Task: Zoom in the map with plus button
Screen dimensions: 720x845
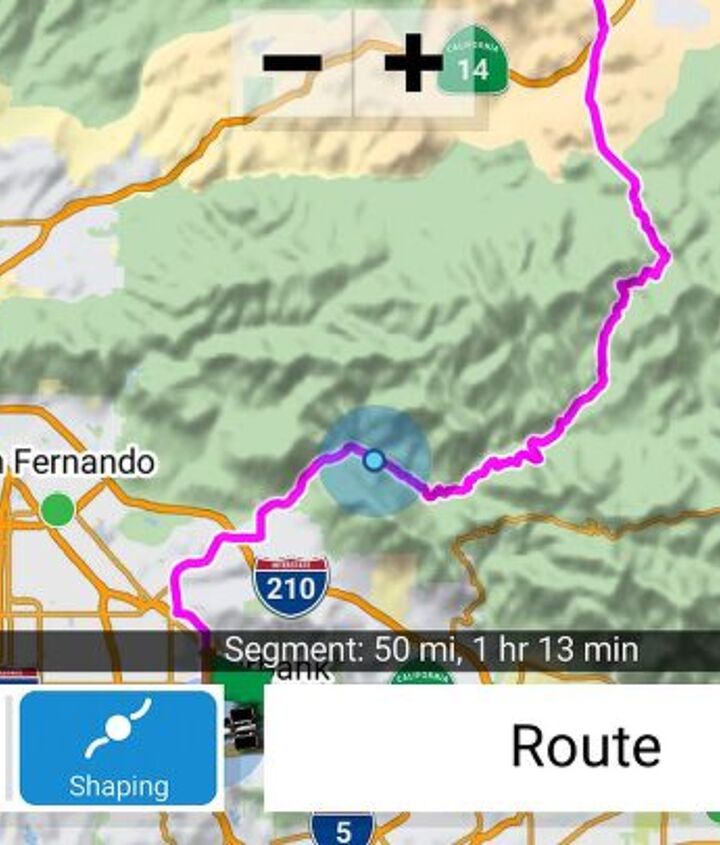Action: [412, 65]
